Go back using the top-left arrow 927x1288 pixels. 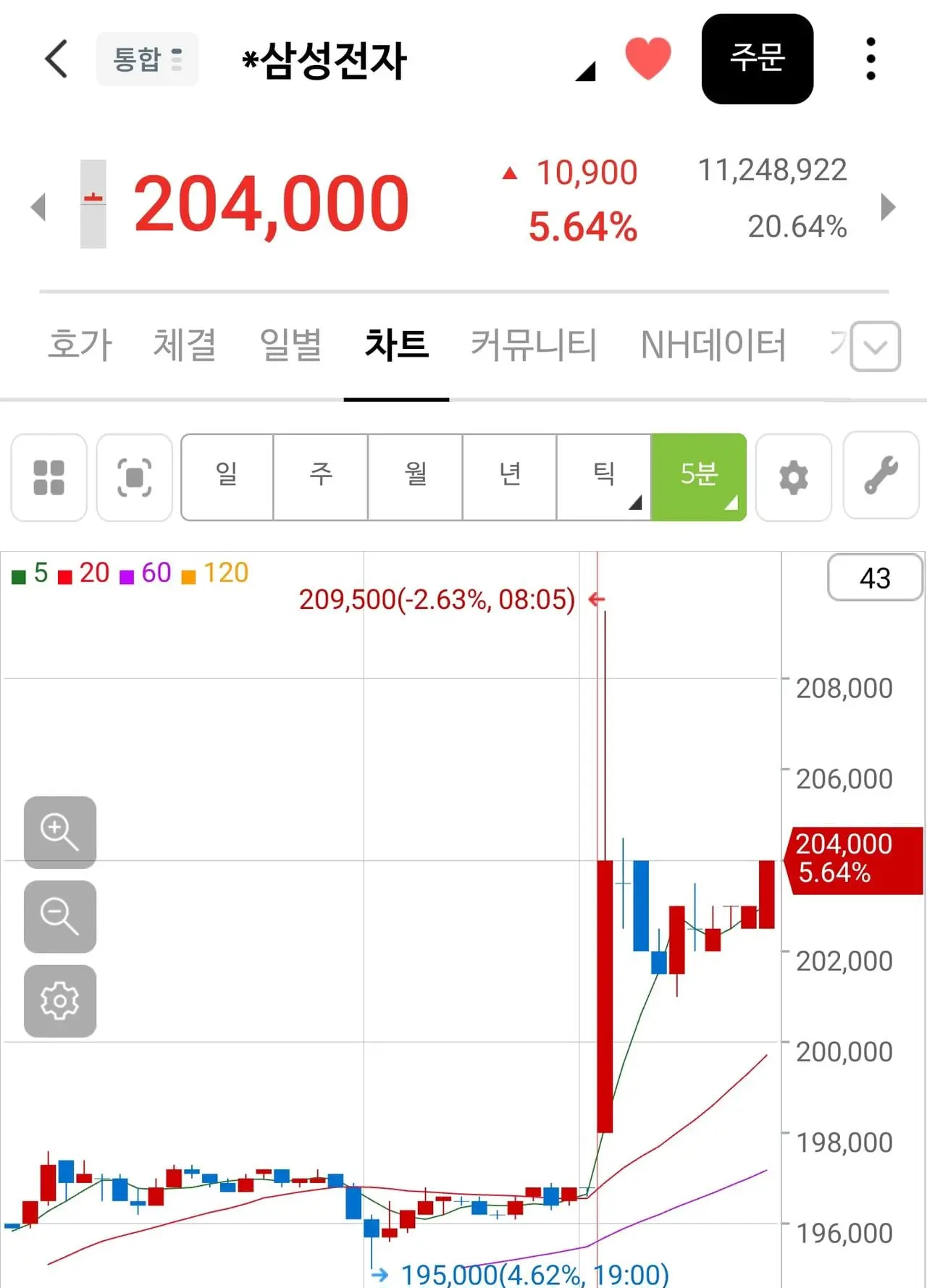click(56, 59)
